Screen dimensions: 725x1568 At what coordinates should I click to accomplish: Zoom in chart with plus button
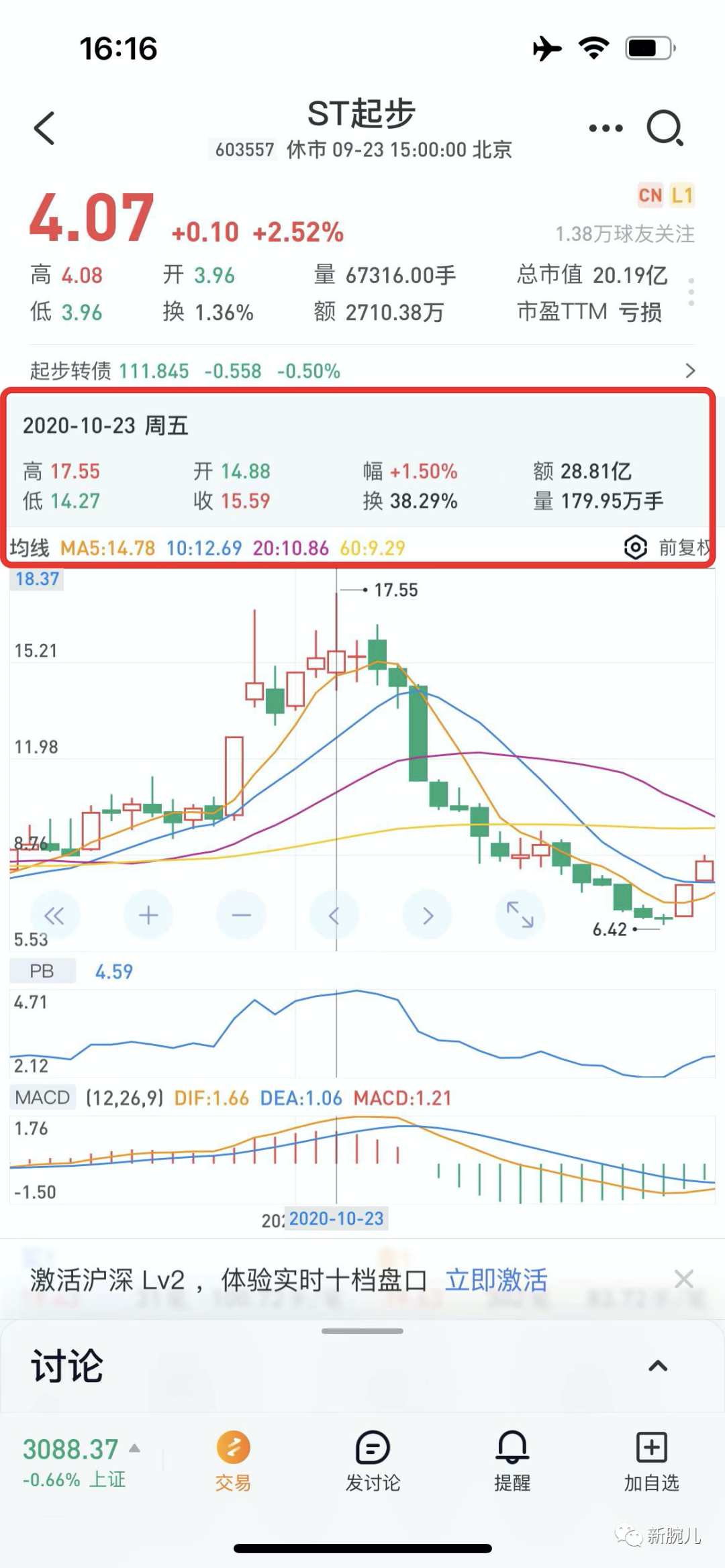pos(148,915)
